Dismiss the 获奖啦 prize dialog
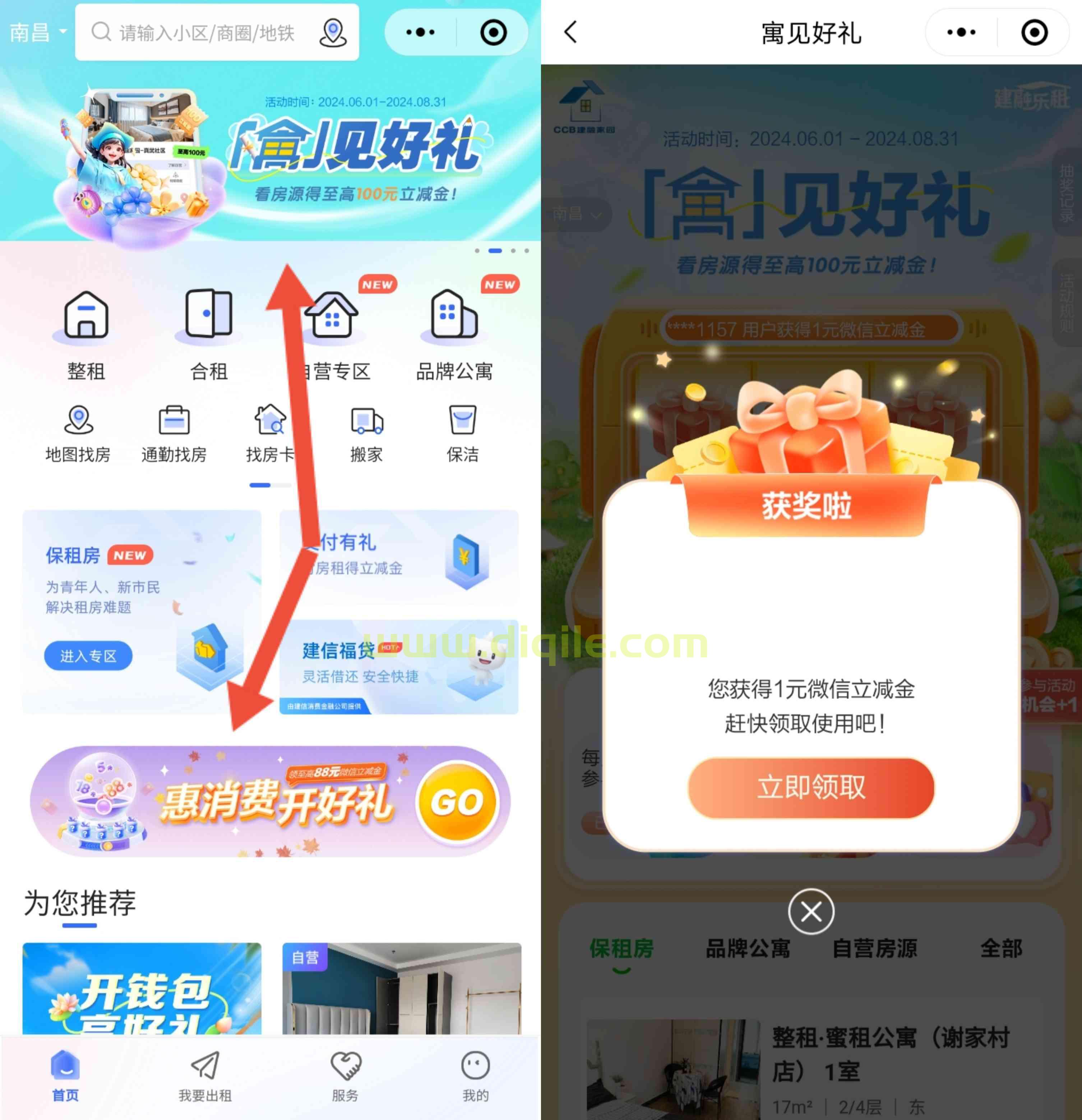This screenshot has width=1082, height=1120. click(x=810, y=911)
